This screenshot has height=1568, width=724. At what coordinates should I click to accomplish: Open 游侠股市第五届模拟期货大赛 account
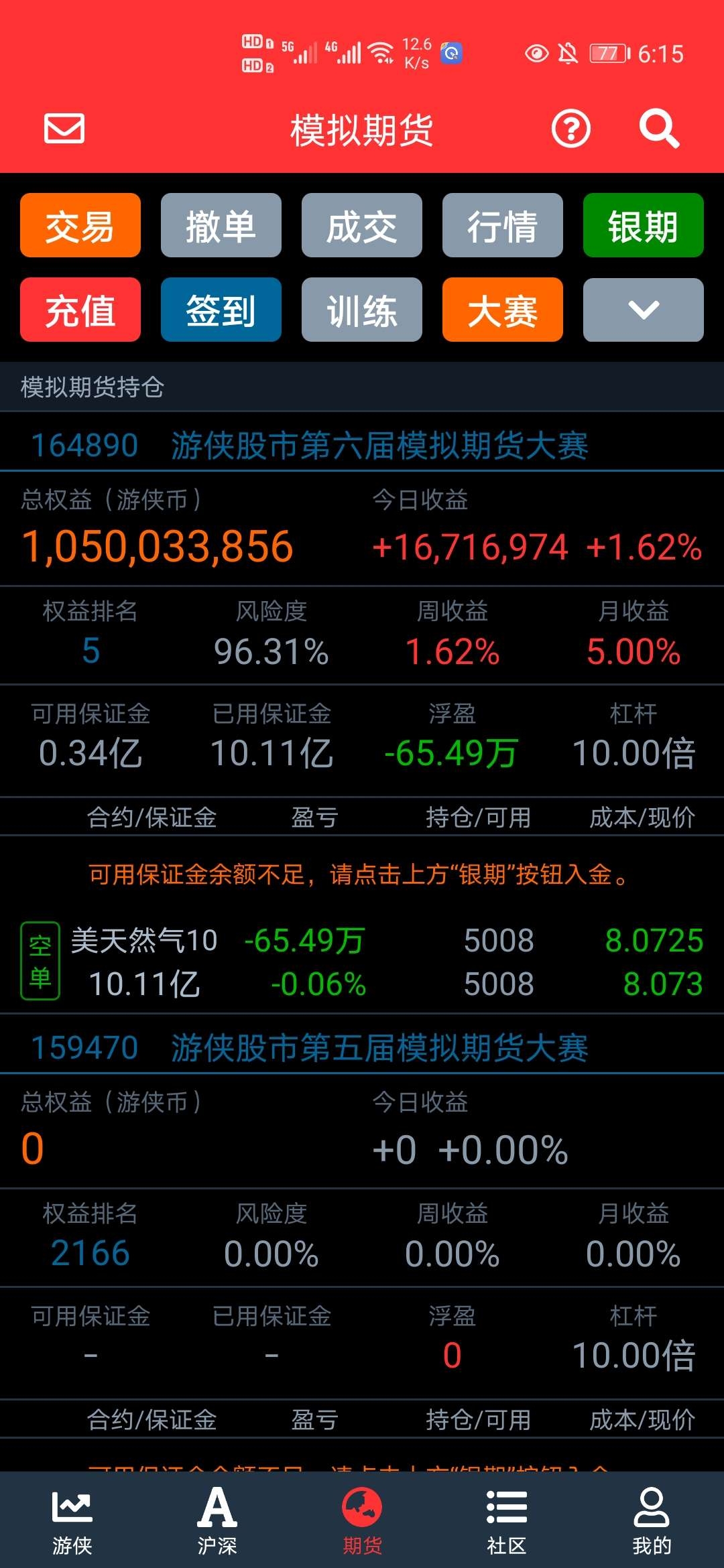click(x=362, y=1048)
